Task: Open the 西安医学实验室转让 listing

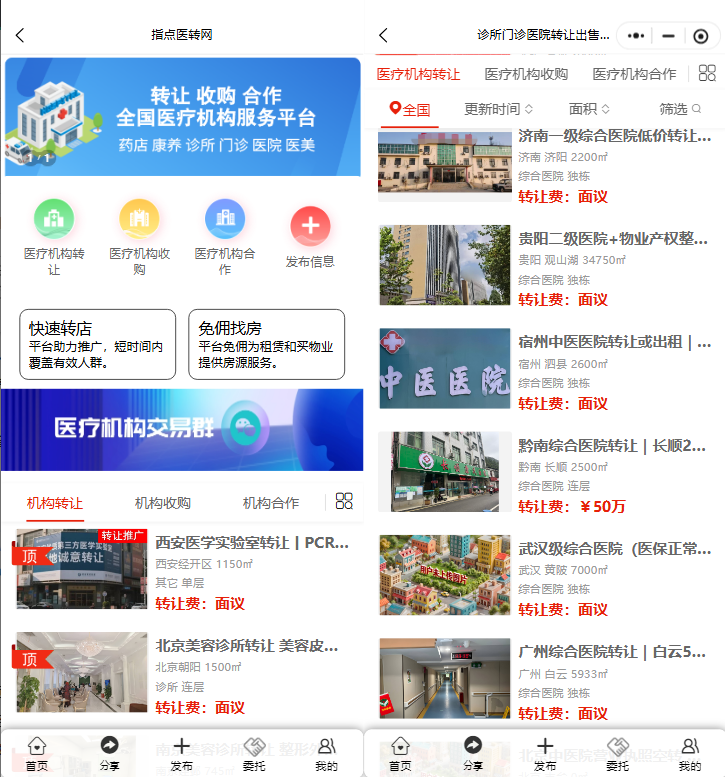Action: pos(252,543)
